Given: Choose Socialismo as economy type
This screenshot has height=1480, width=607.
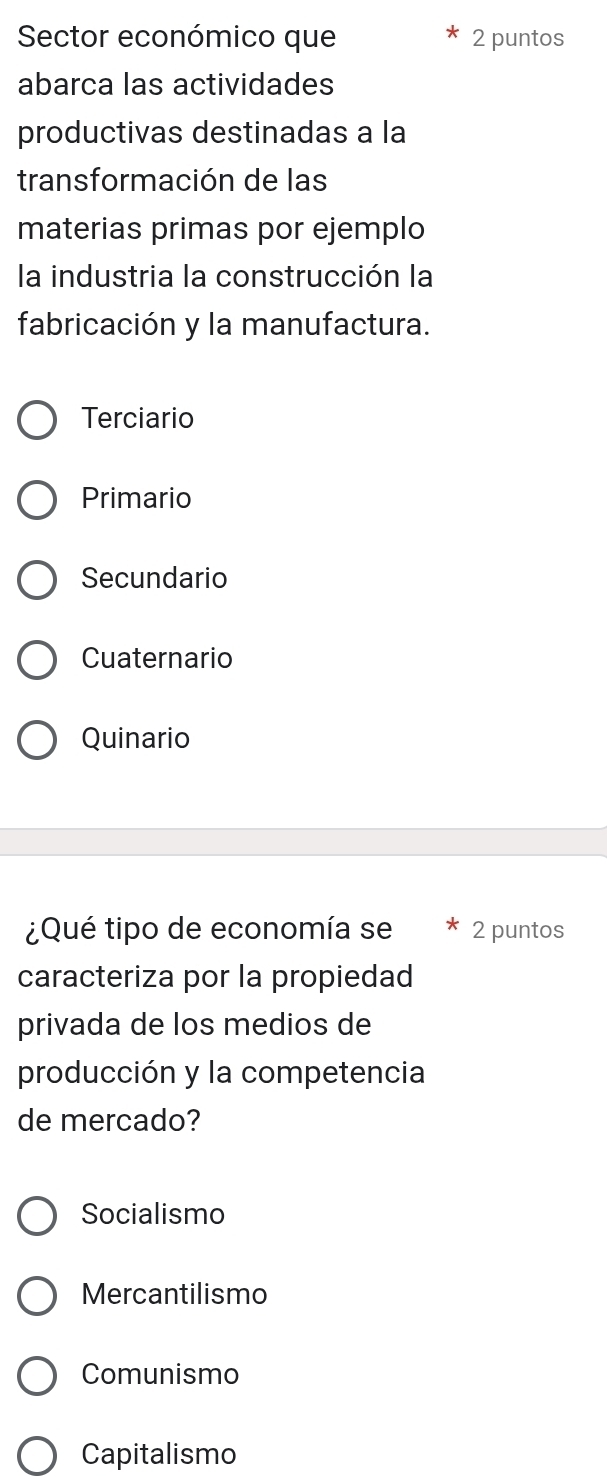Looking at the screenshot, I should click(38, 1216).
